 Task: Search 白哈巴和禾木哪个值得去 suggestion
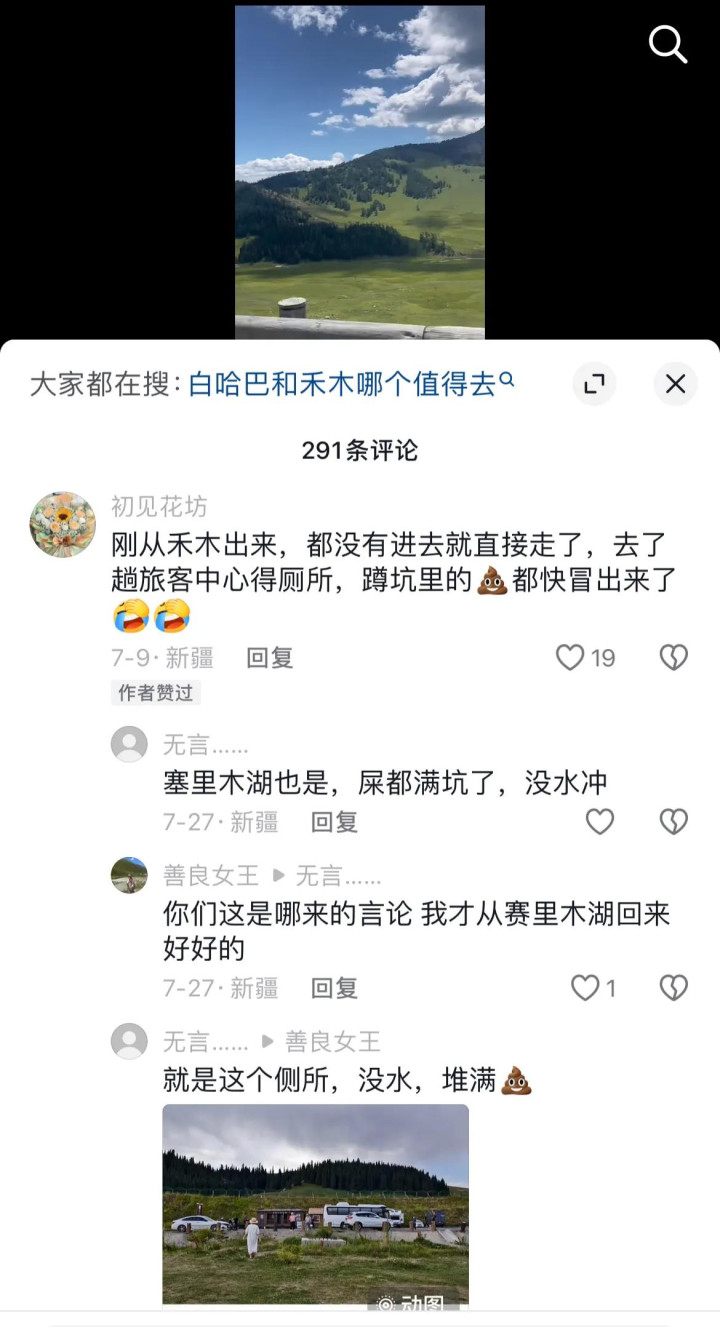pyautogui.click(x=351, y=384)
